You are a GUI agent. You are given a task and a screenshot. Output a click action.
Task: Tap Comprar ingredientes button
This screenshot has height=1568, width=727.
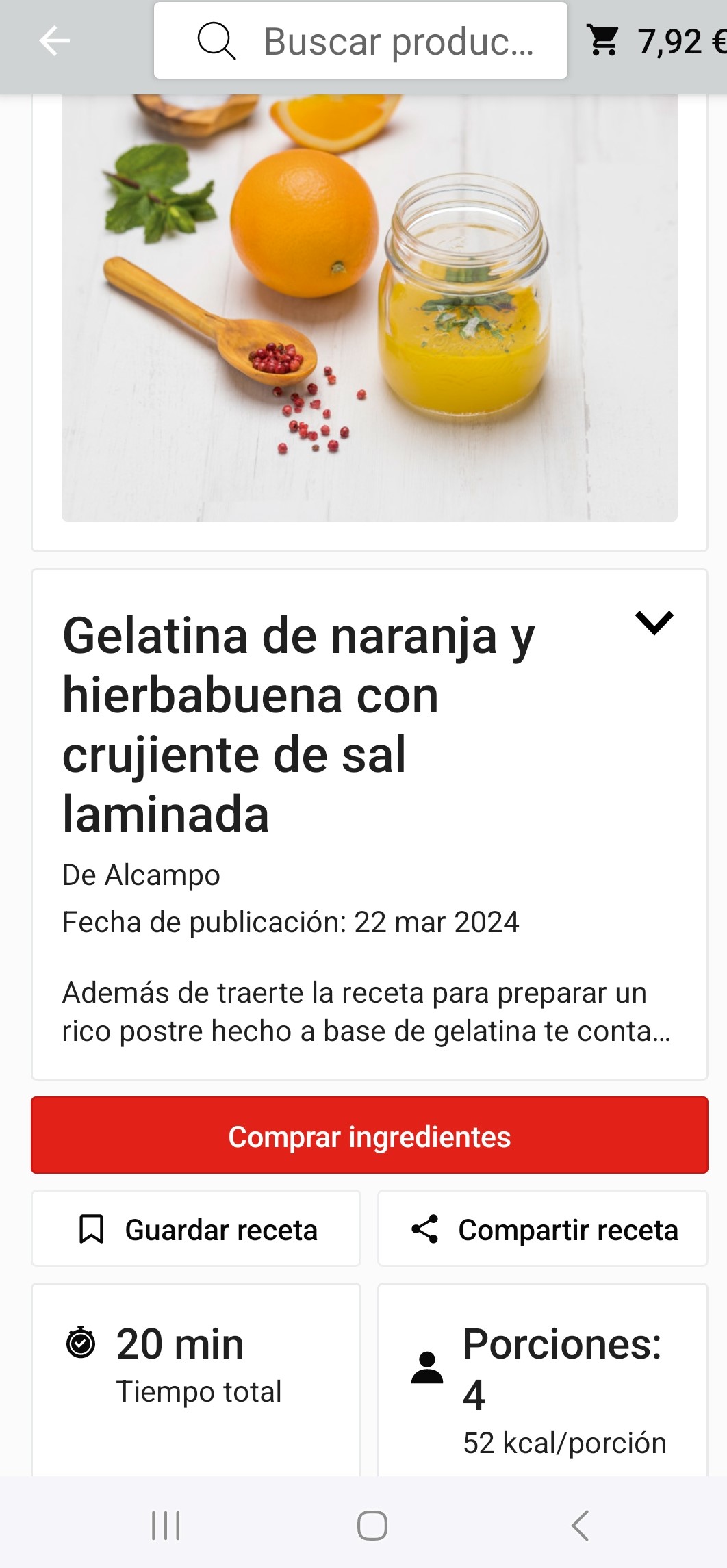click(370, 1135)
